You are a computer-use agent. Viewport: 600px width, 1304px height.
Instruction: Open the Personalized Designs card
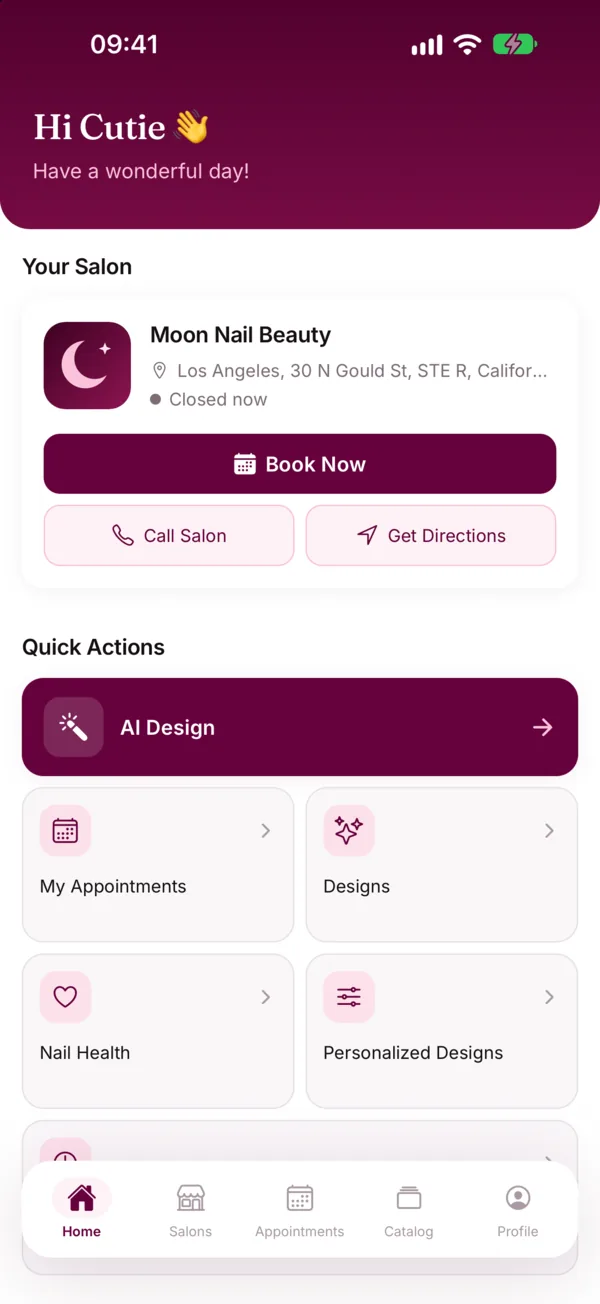pyautogui.click(x=442, y=1031)
